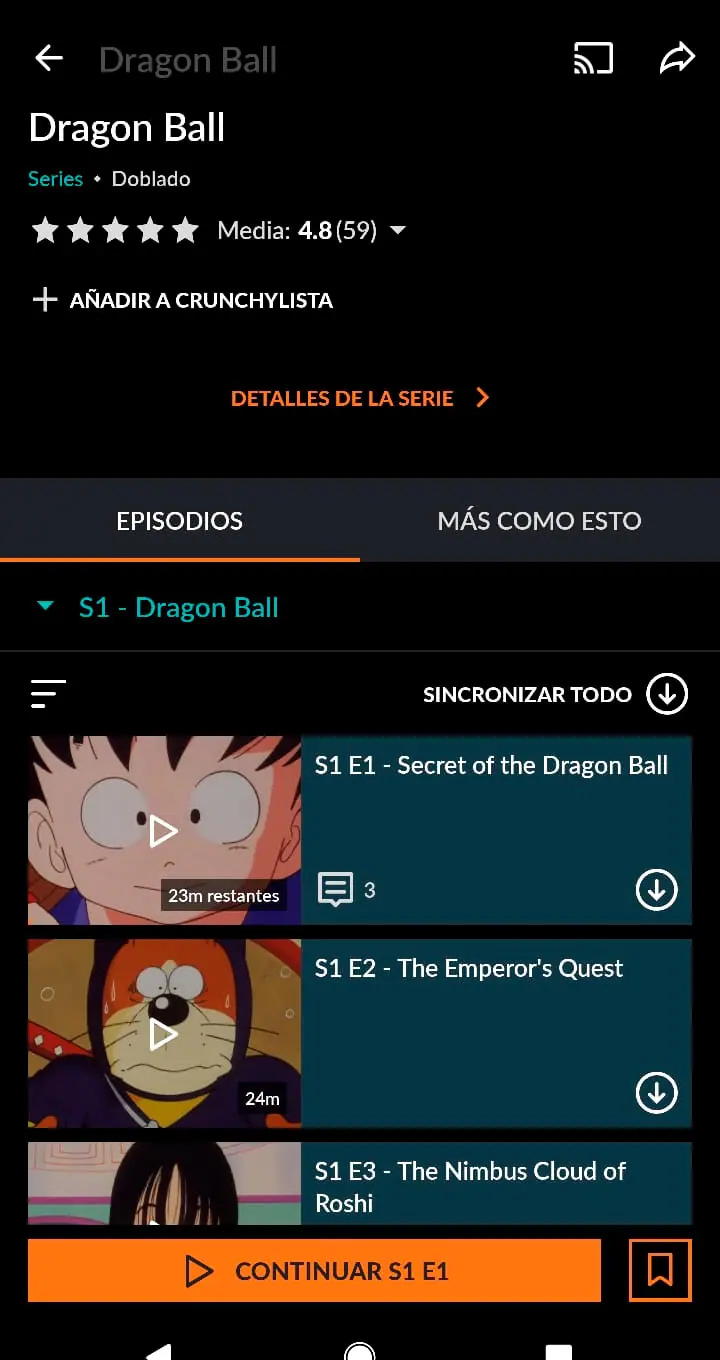Tap Añadir a Crunchylista
The image size is (720, 1360).
point(182,300)
